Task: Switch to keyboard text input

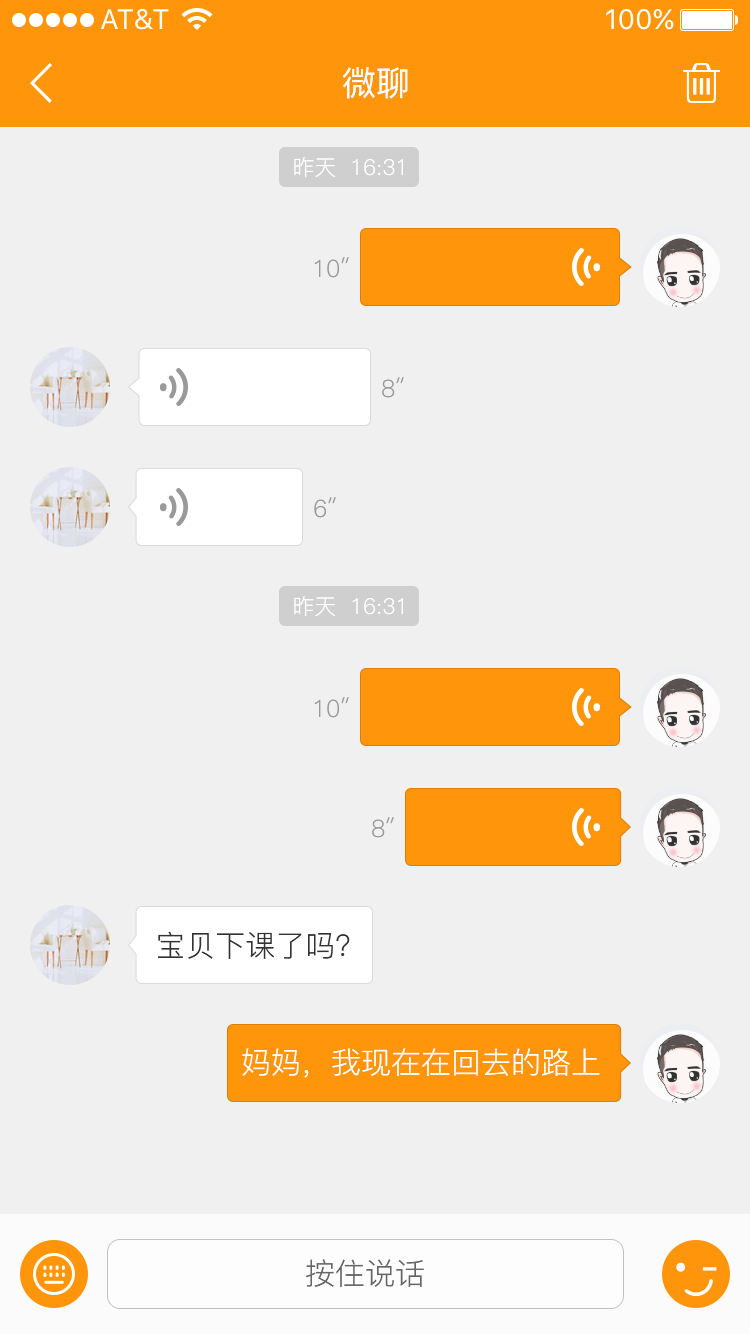Action: click(x=54, y=1273)
